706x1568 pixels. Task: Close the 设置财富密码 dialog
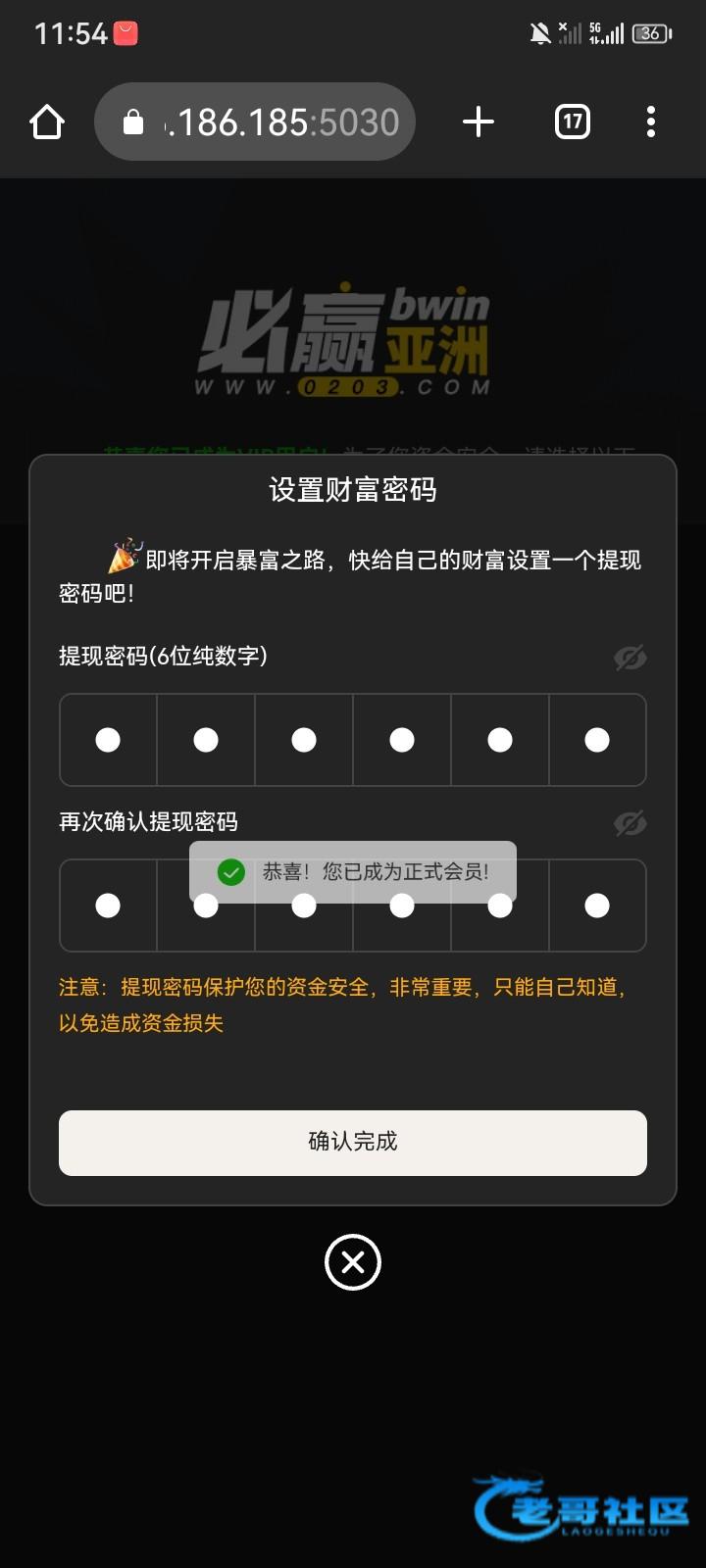coord(353,1262)
